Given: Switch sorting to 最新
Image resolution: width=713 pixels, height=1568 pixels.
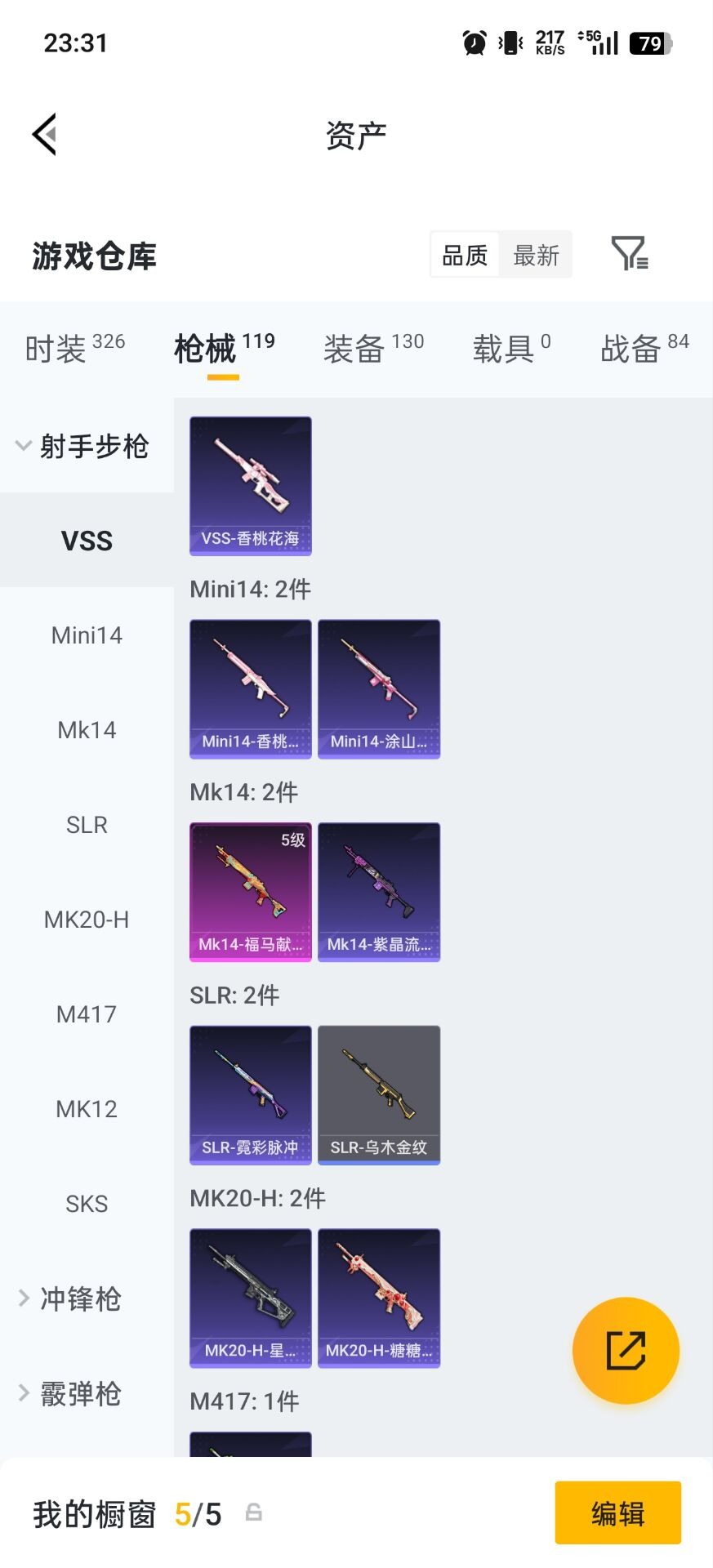Looking at the screenshot, I should 536,254.
